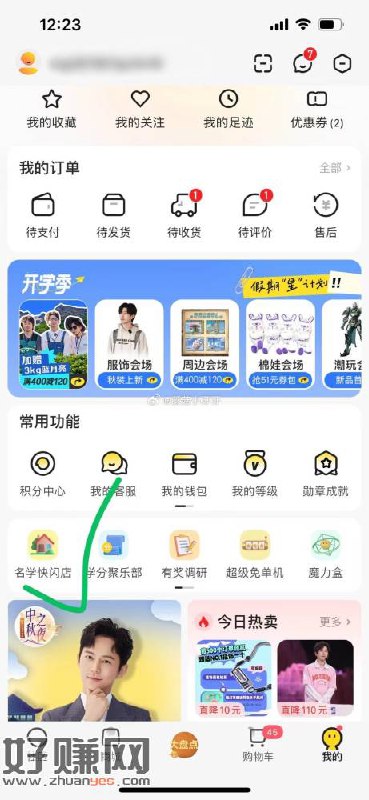369x800 pixels.
Task: Open 我的钱包 wallet
Action: [184, 474]
